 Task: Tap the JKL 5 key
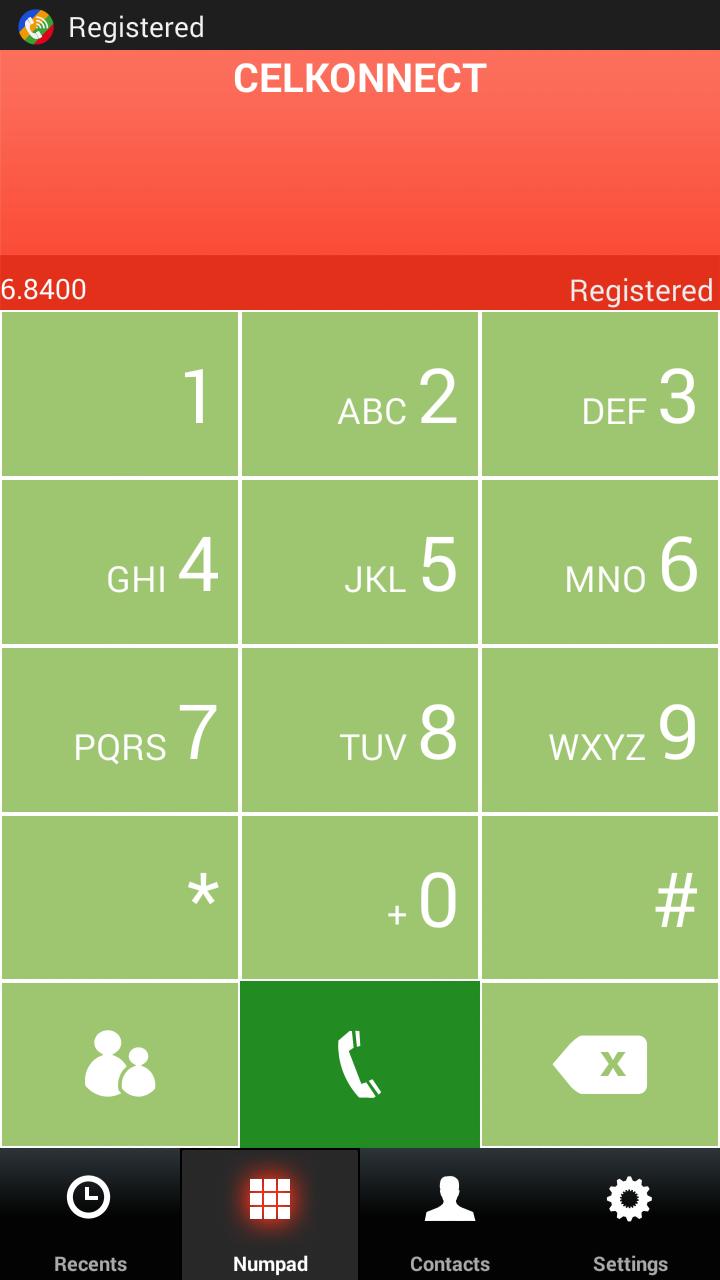360,562
